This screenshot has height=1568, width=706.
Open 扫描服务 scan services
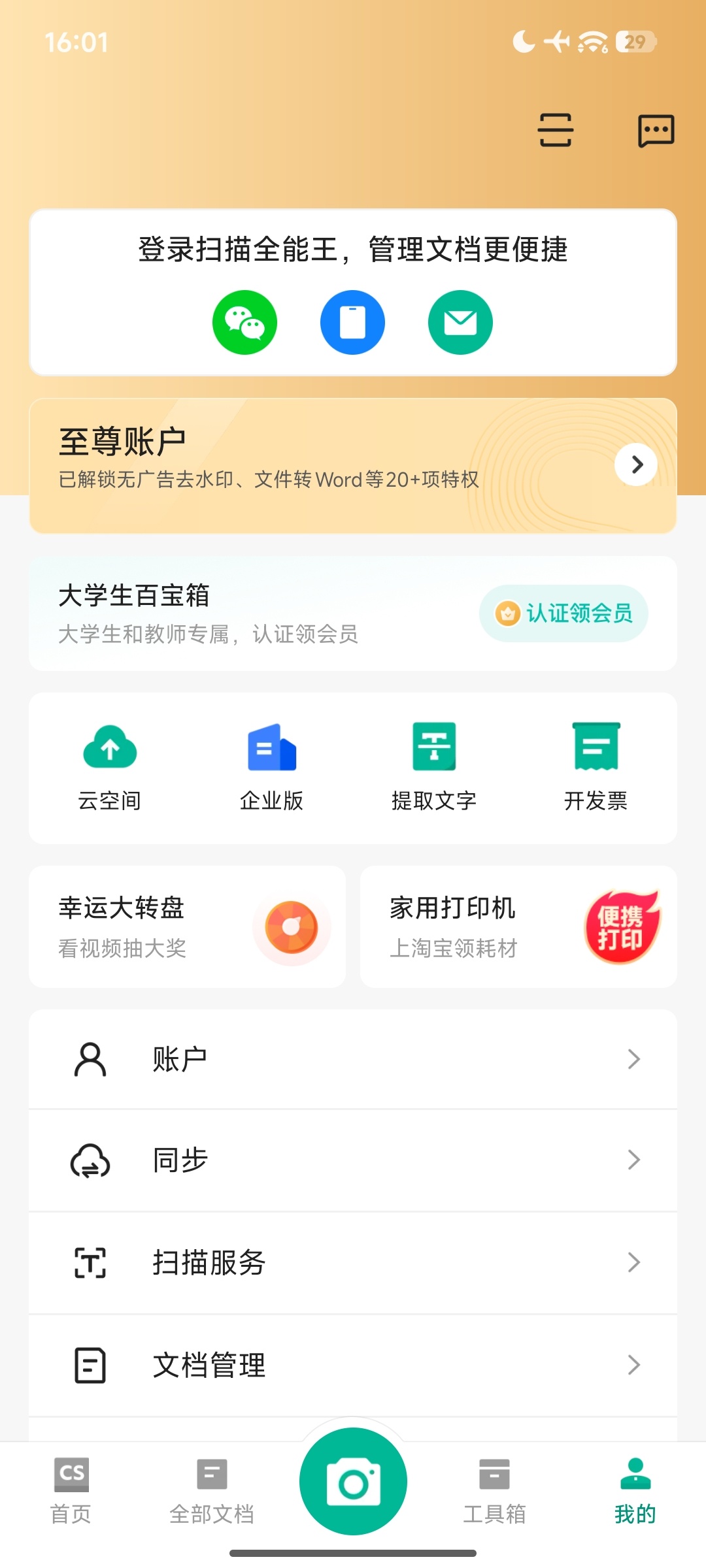353,1263
